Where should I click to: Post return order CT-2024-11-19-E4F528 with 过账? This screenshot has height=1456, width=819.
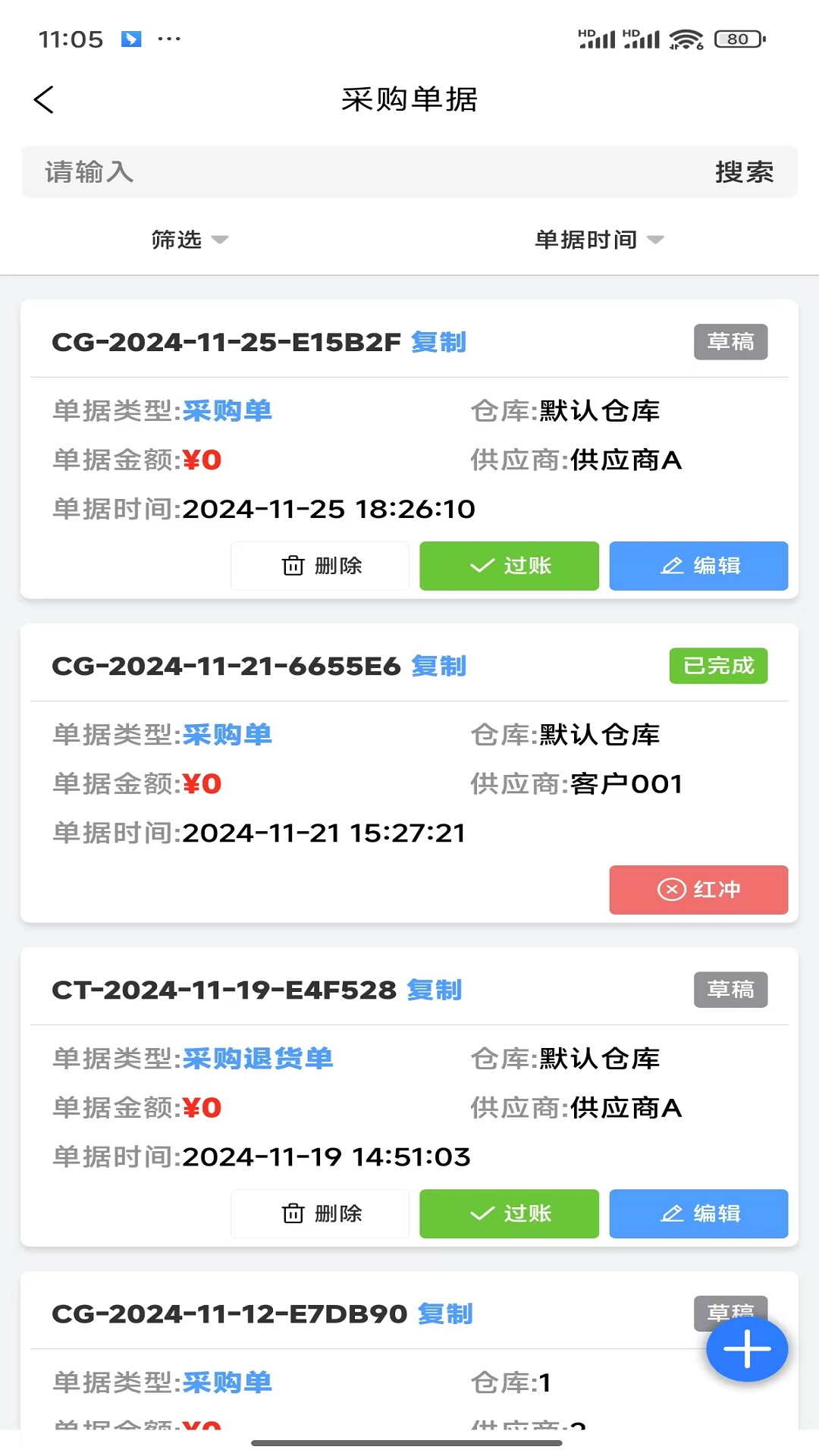(x=509, y=1213)
